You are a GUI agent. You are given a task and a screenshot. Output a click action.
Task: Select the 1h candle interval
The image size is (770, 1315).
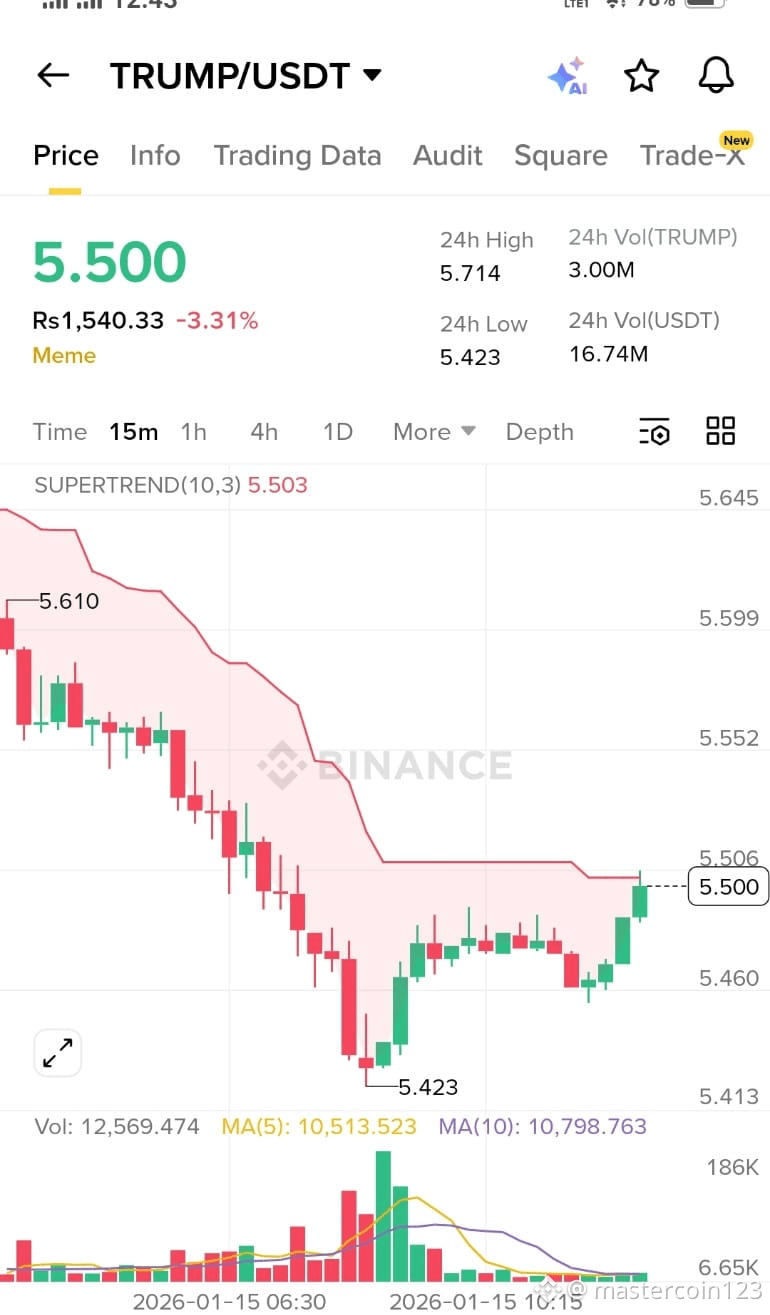pyautogui.click(x=193, y=432)
